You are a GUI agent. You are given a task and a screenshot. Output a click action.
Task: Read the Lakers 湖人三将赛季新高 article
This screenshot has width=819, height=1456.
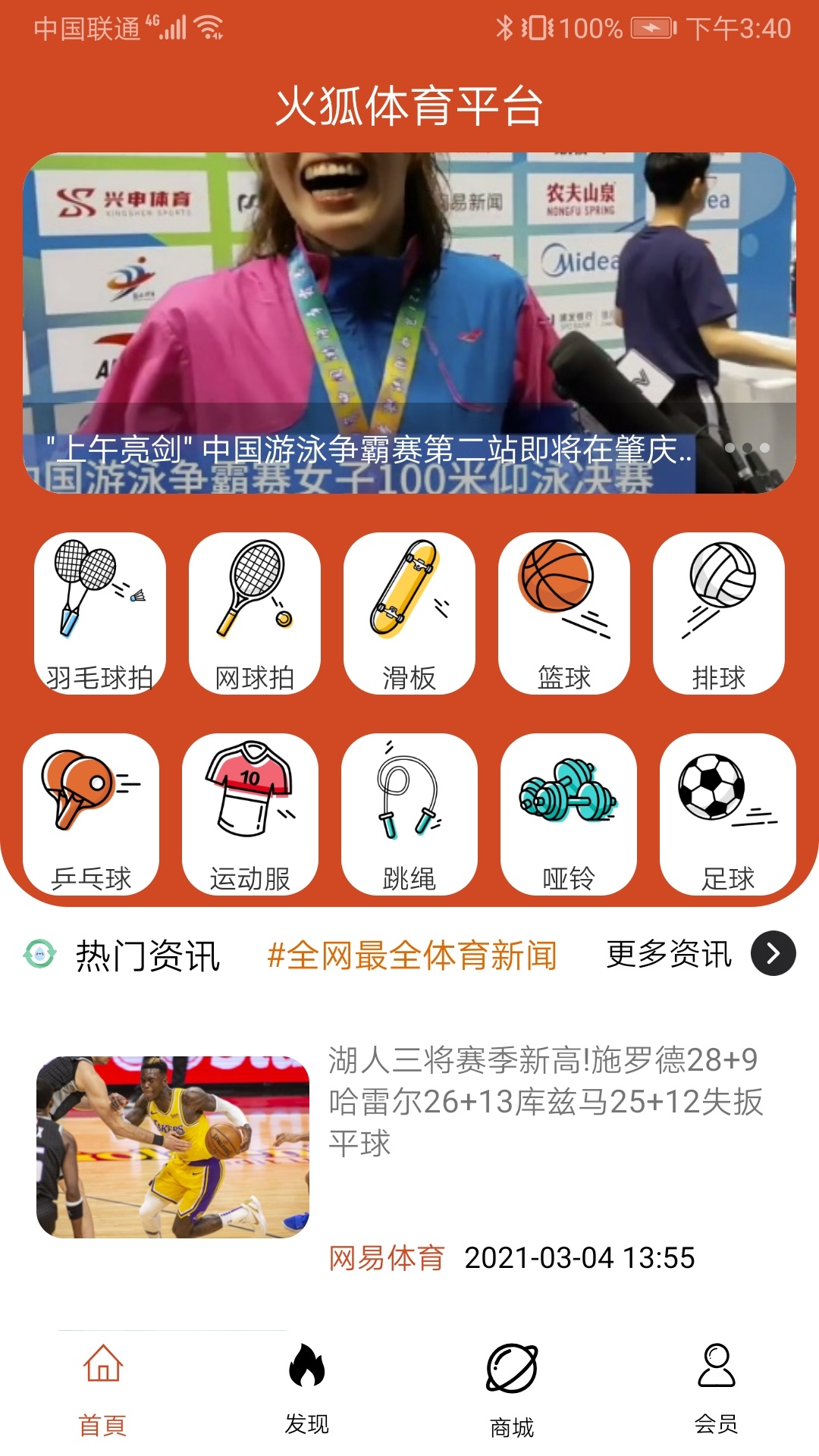544,1101
